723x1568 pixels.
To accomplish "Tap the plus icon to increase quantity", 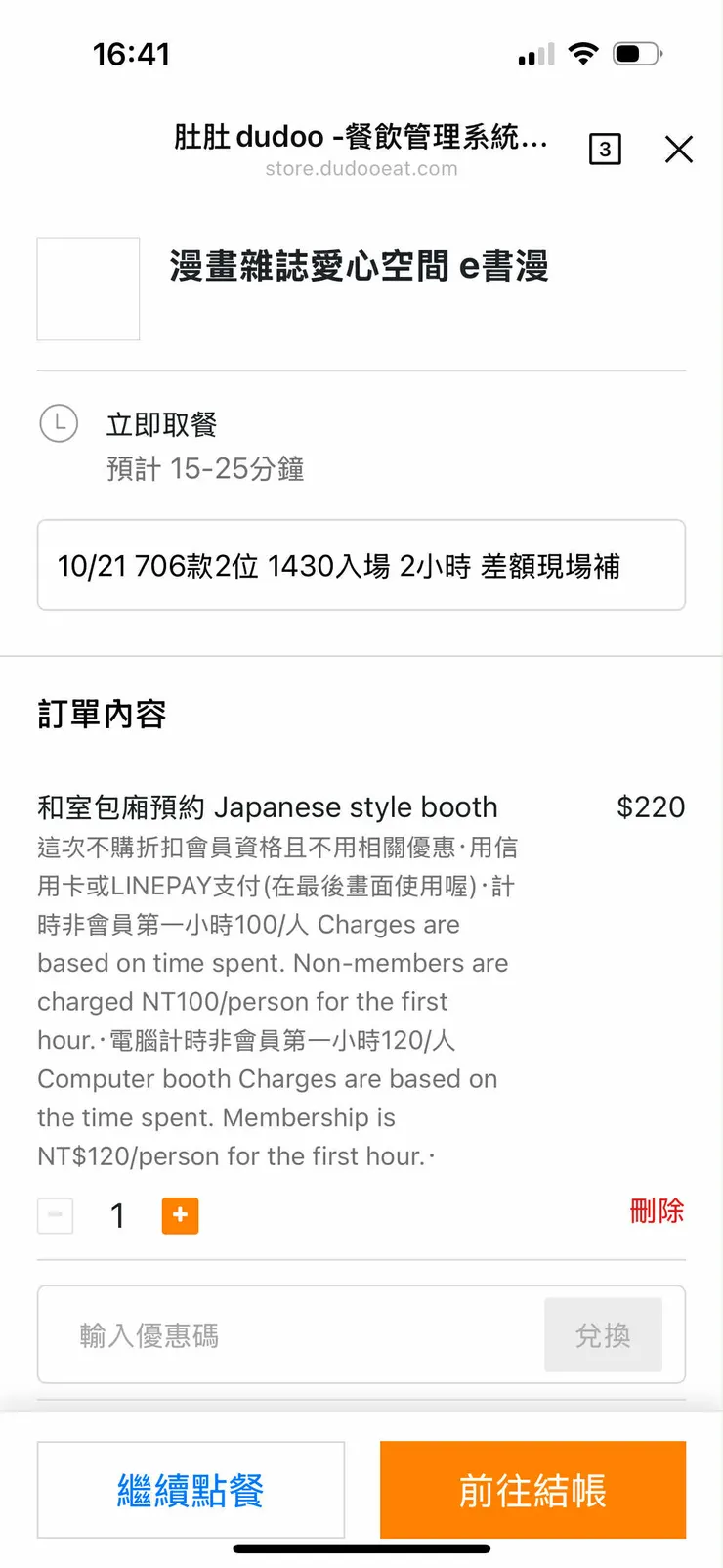I will [180, 1215].
